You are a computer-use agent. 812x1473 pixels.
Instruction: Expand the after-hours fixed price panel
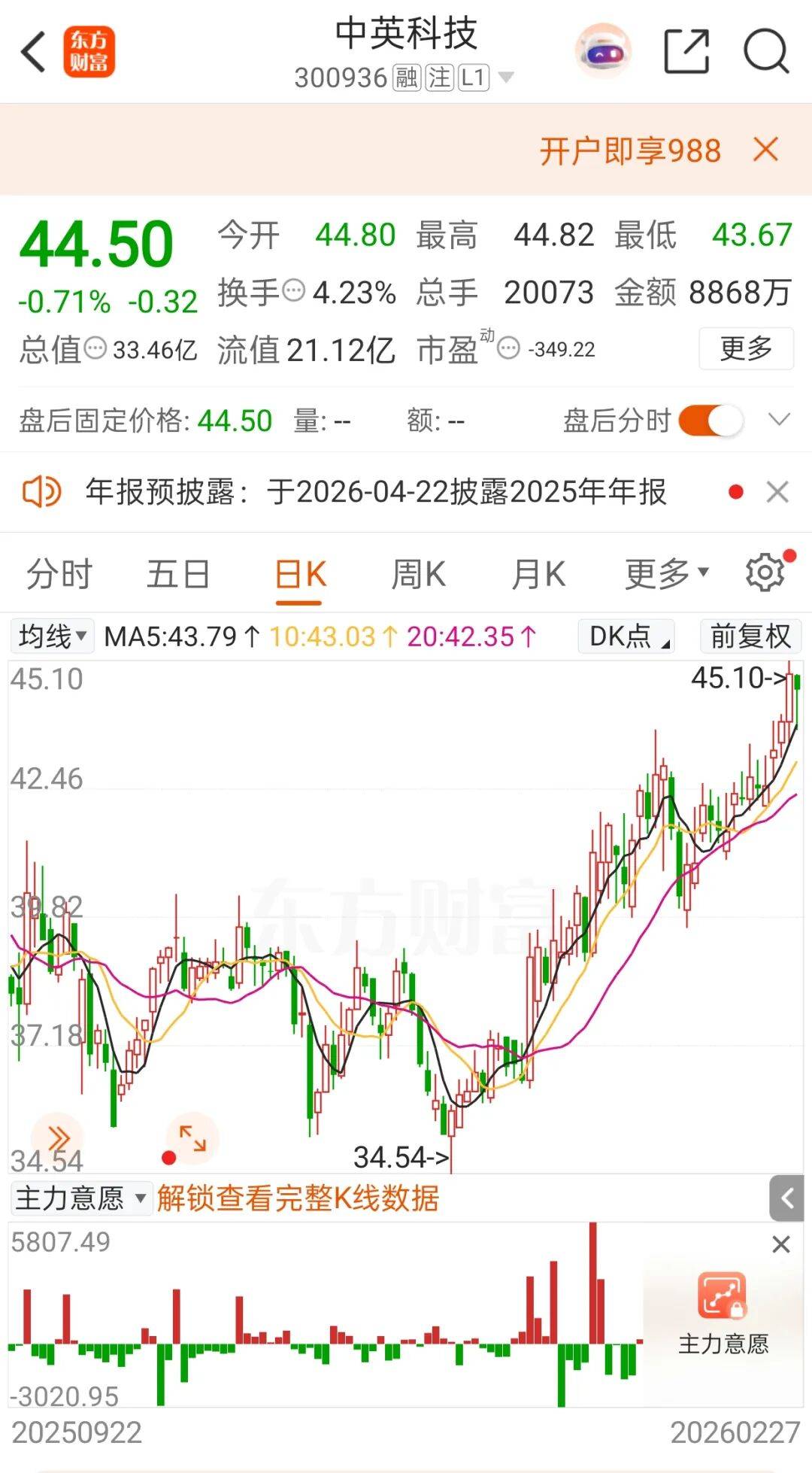(779, 420)
